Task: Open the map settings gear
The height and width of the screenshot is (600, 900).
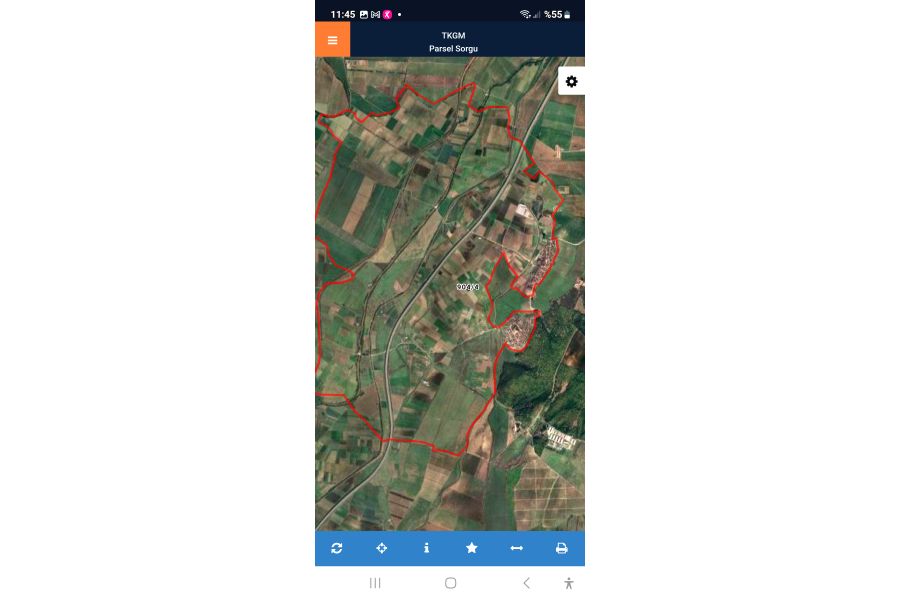Action: pos(571,81)
